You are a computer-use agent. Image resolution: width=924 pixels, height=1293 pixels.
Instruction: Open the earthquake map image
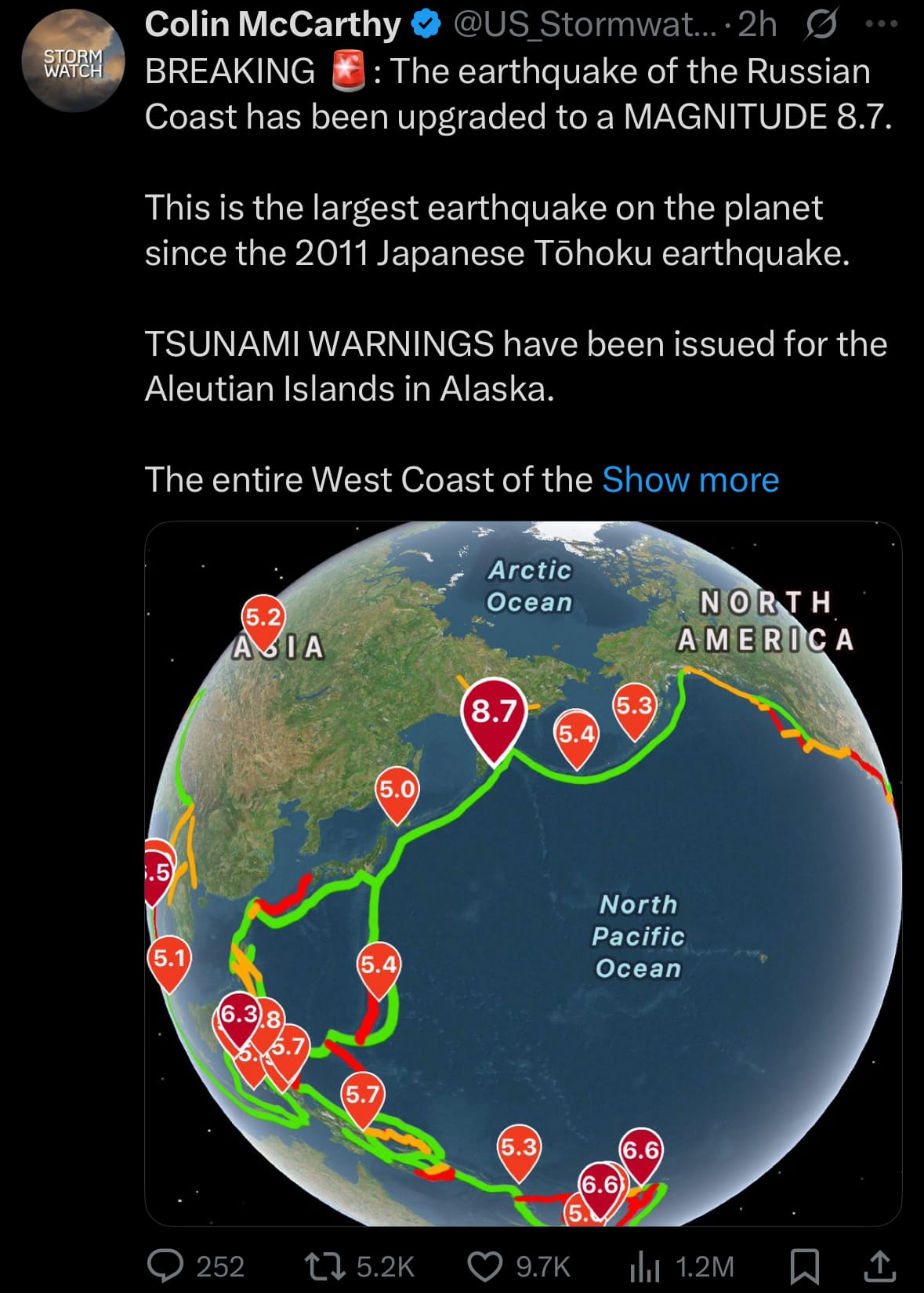523,873
